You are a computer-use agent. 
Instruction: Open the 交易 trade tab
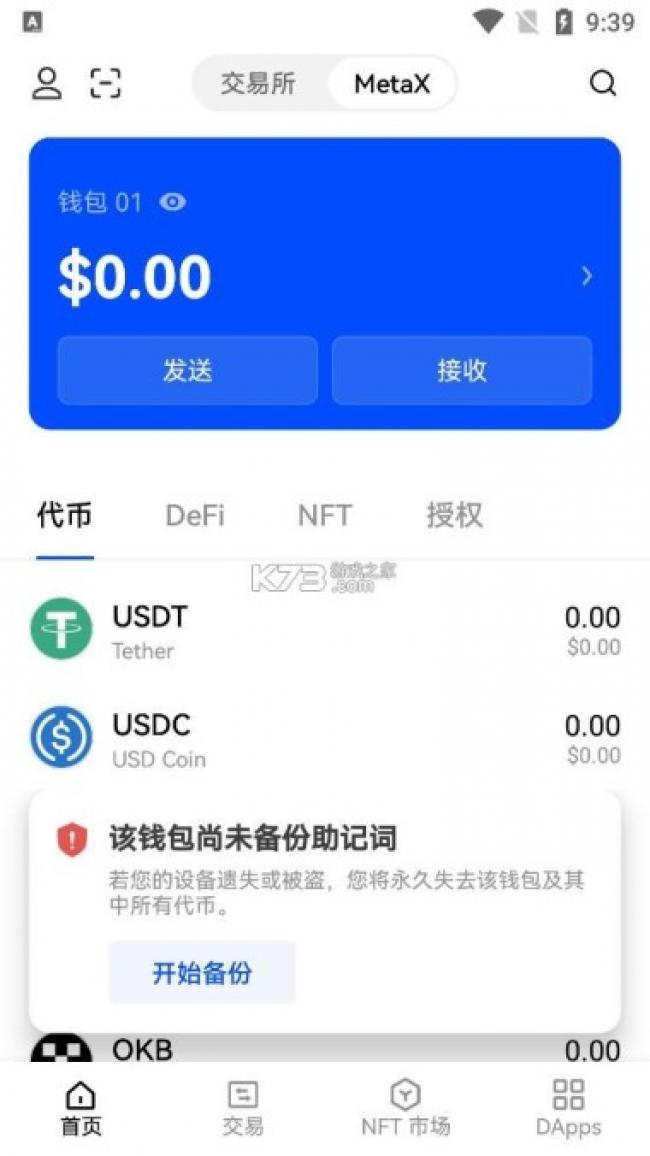(243, 1107)
